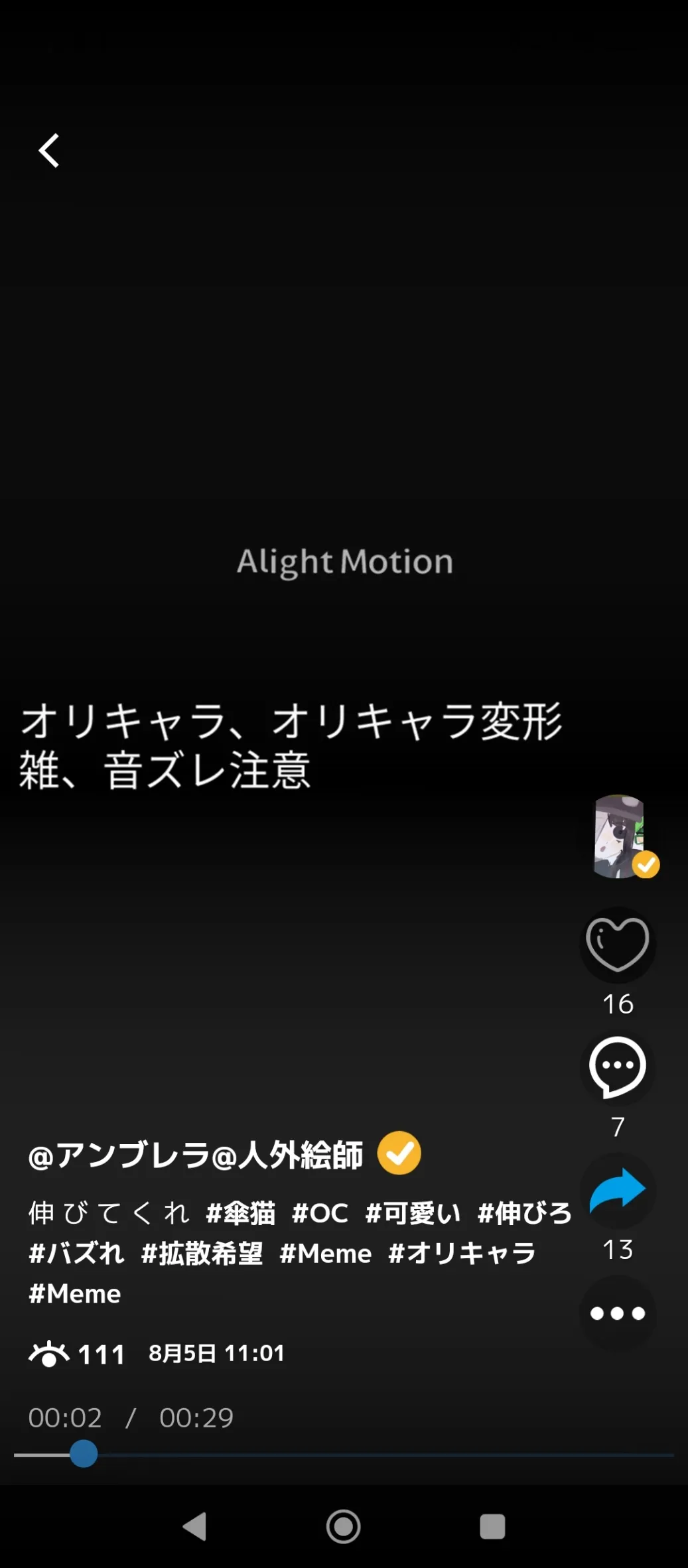Open the #傘猫 hashtag
Image resolution: width=688 pixels, height=1568 pixels.
tap(240, 1213)
